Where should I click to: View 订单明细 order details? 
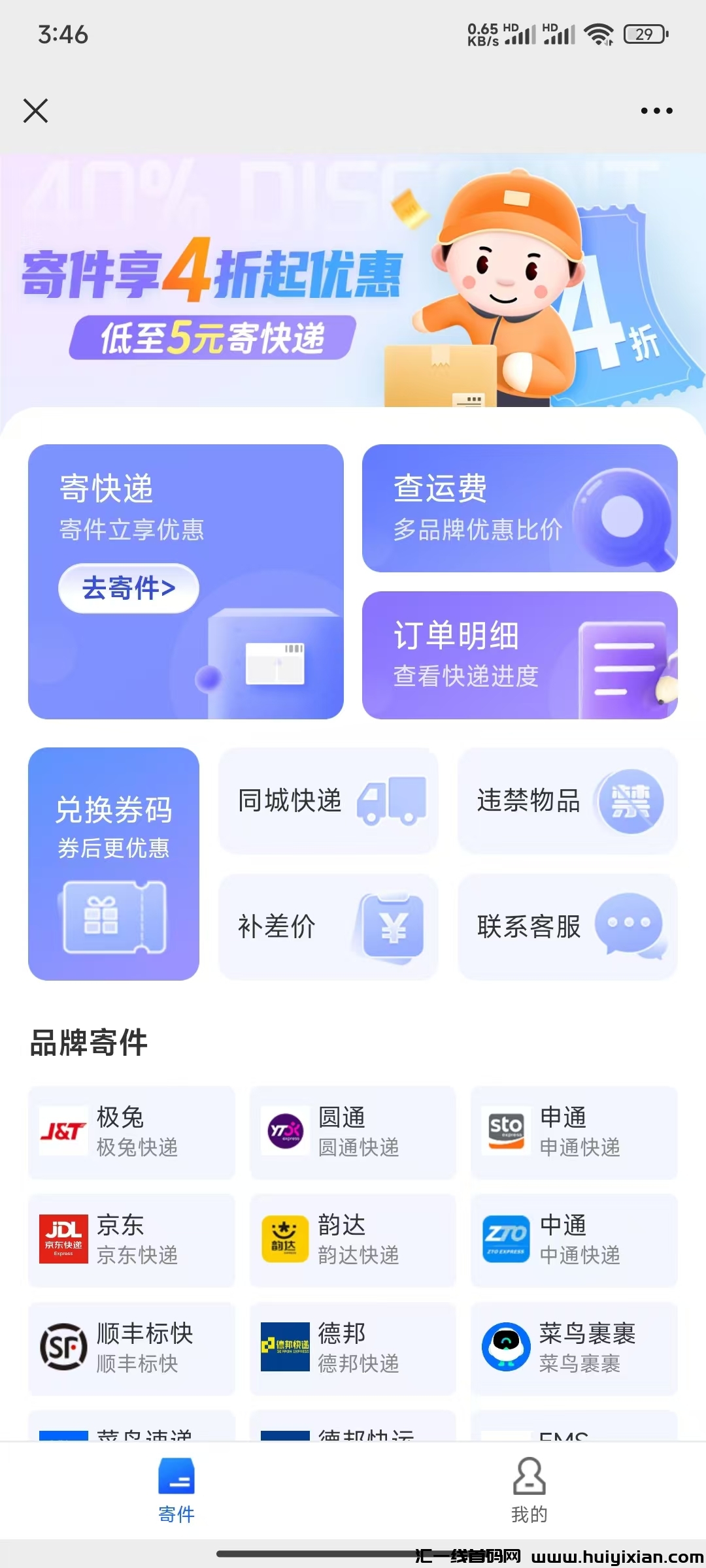tap(520, 655)
